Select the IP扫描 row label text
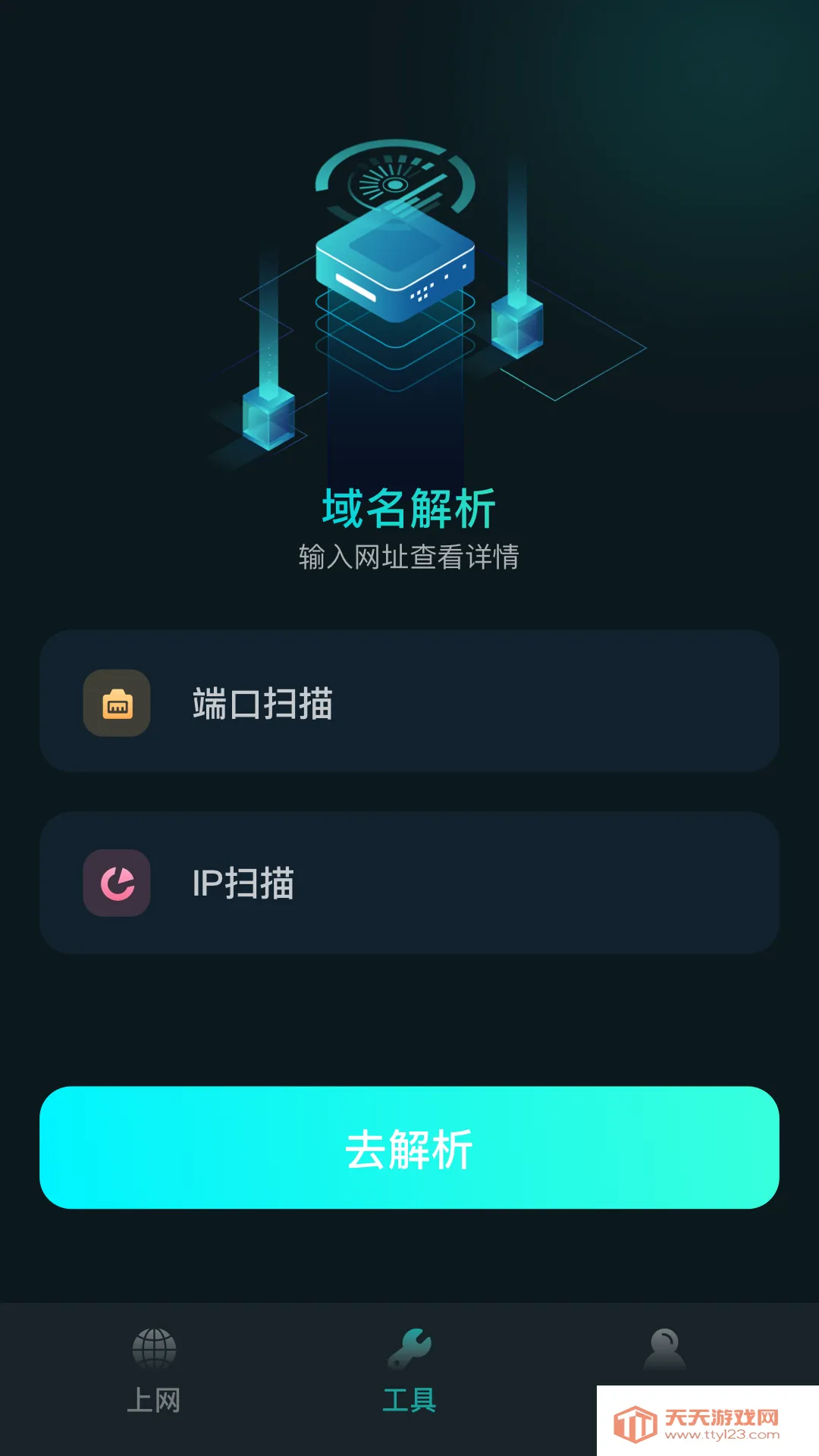Screen dimensions: 819x1456 tap(243, 883)
